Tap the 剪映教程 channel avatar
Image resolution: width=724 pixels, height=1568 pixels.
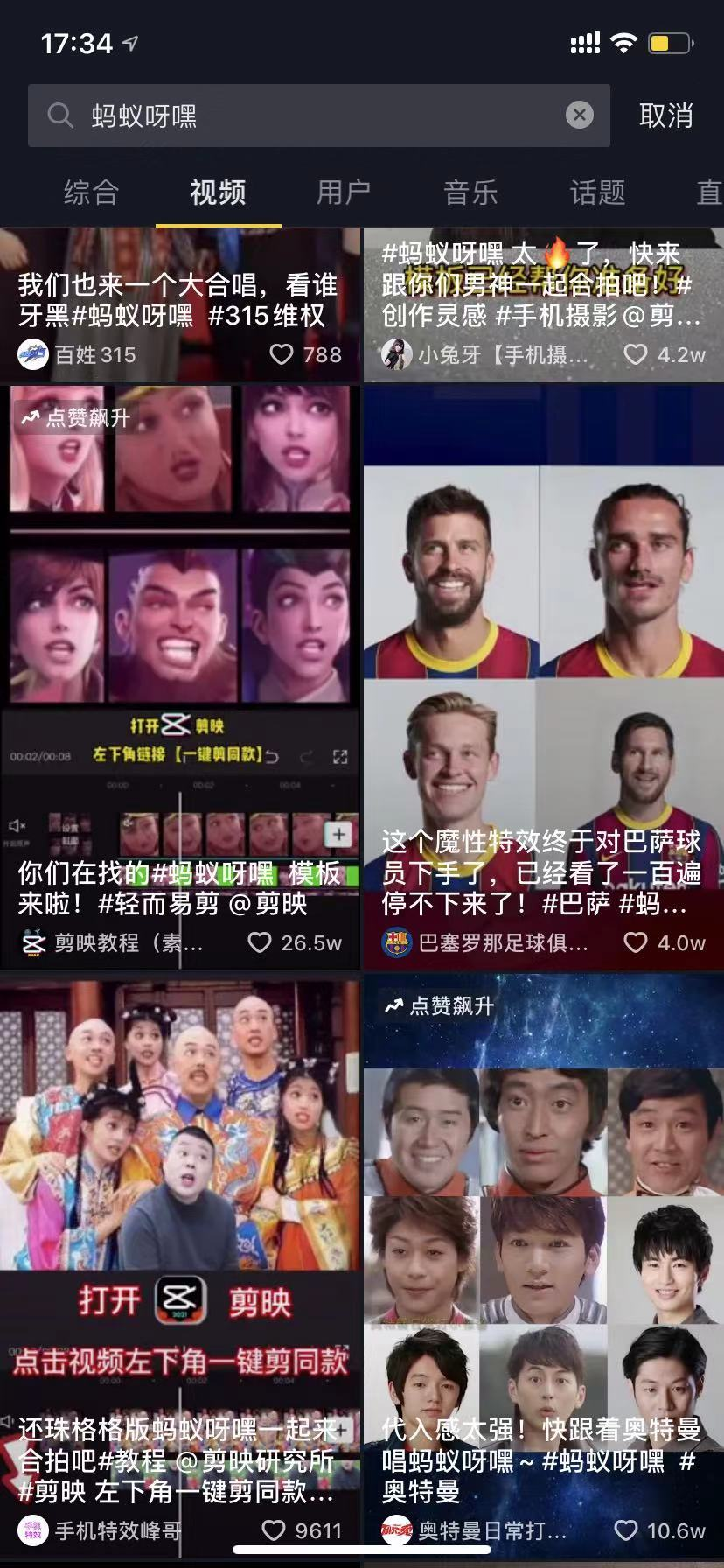point(33,941)
